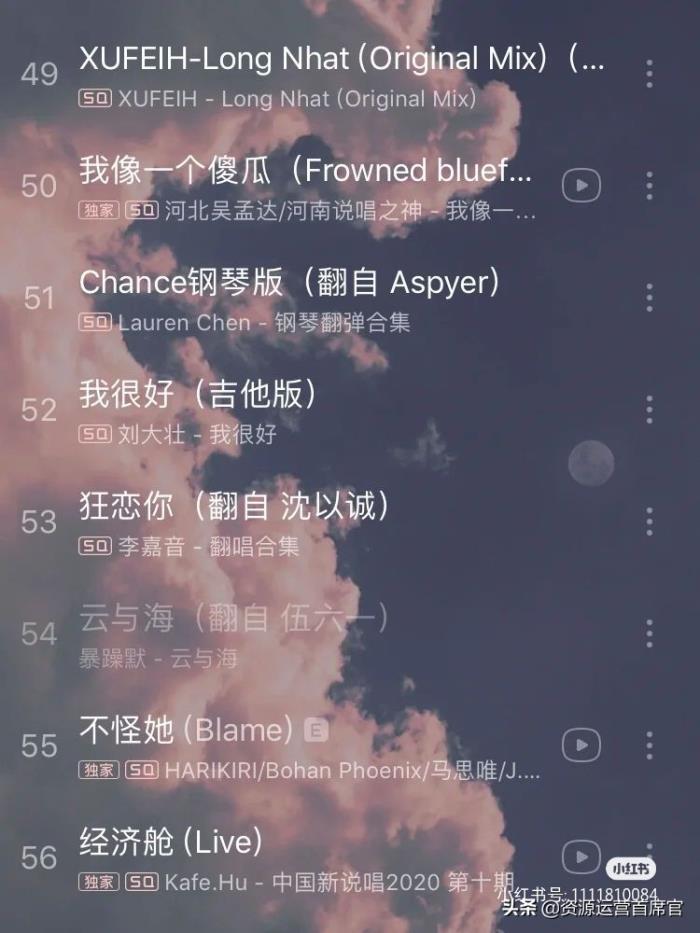Open more options for 我像一个傻瓜
This screenshot has width=700, height=933.
point(650,185)
